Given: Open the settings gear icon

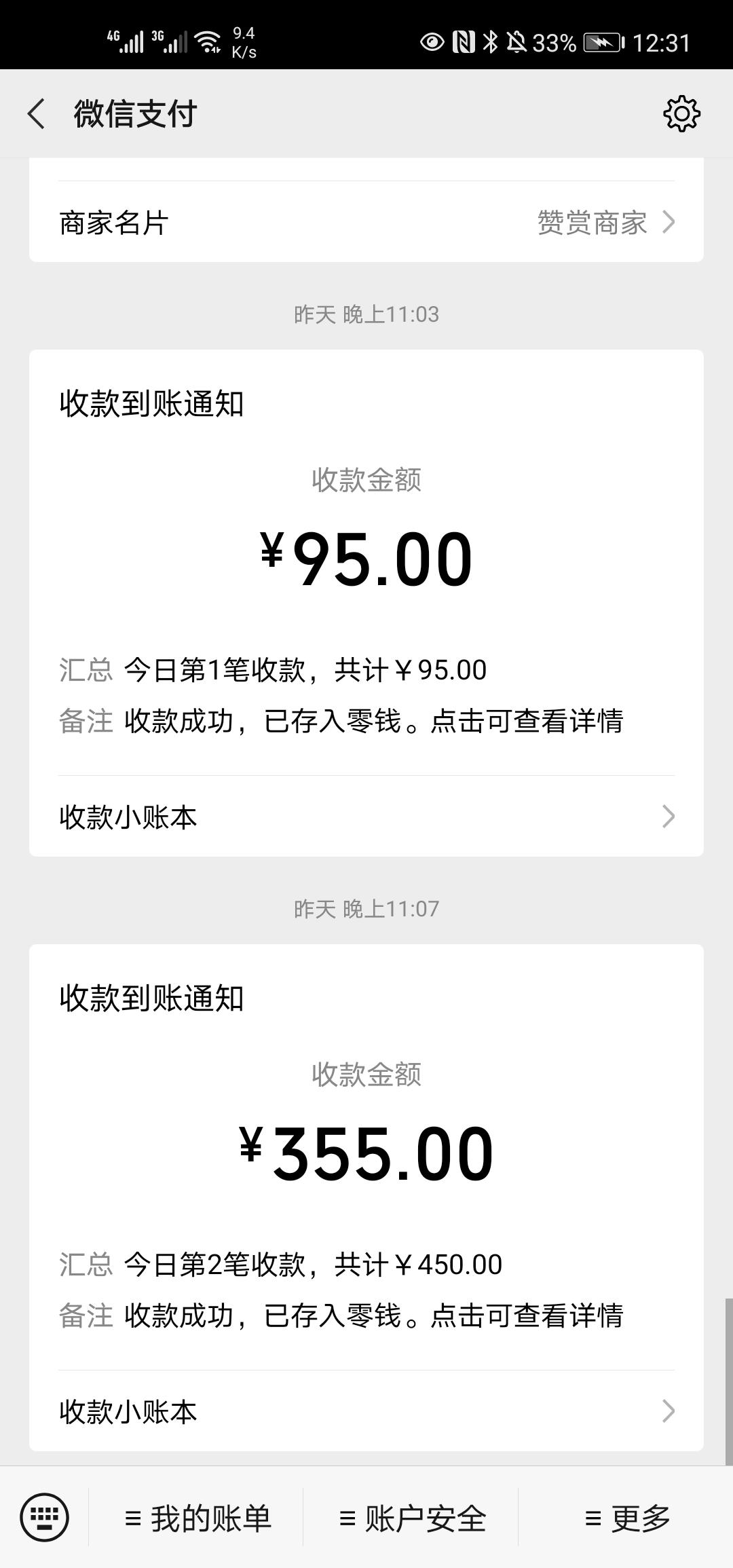Looking at the screenshot, I should click(681, 113).
